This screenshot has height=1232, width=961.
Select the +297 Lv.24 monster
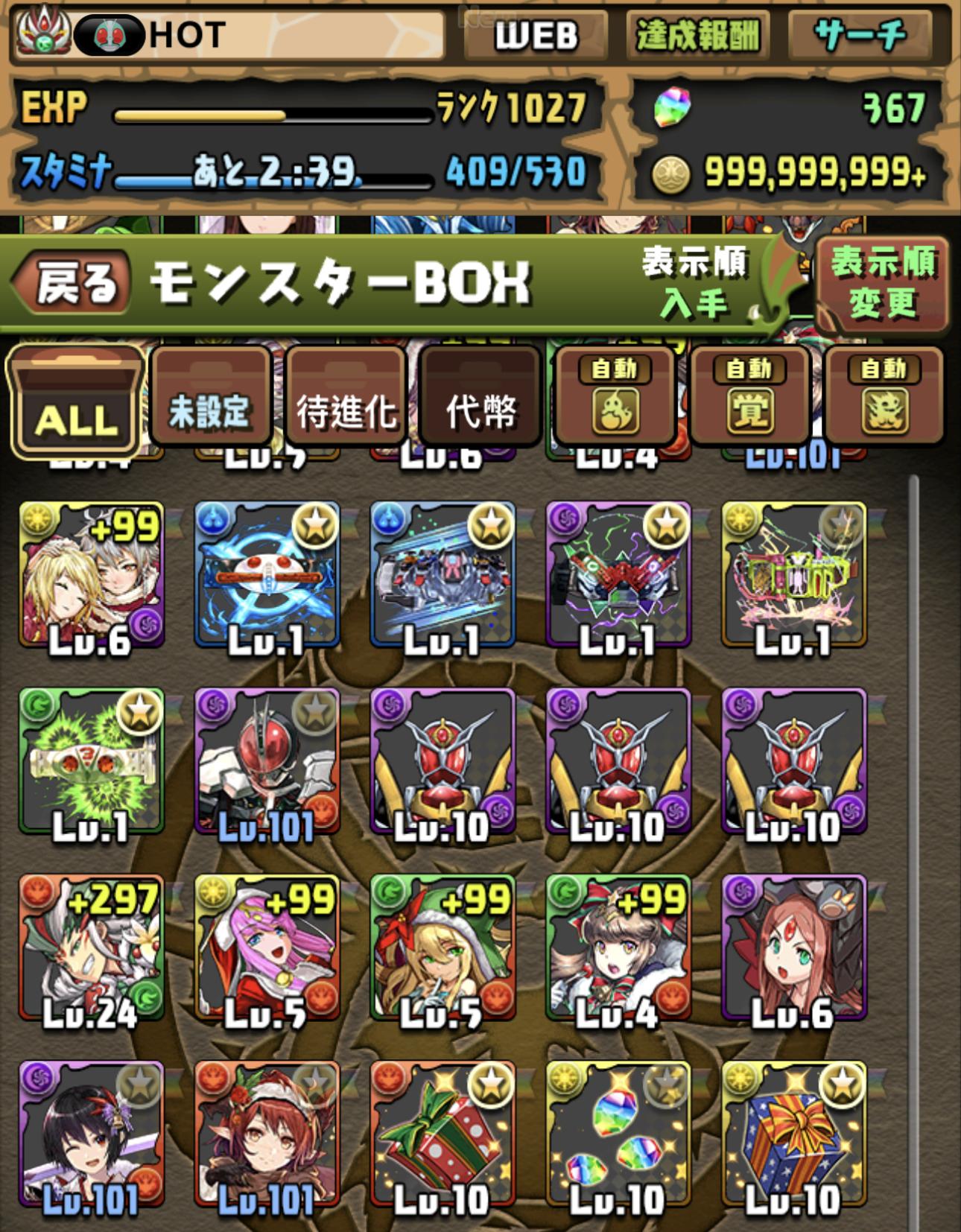pyautogui.click(x=91, y=947)
